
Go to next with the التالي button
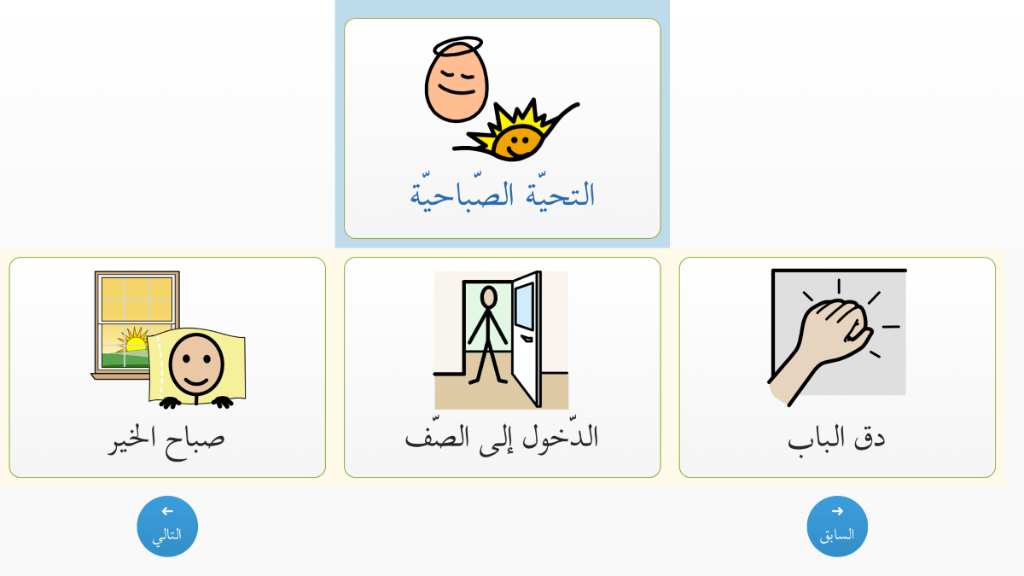point(167,526)
